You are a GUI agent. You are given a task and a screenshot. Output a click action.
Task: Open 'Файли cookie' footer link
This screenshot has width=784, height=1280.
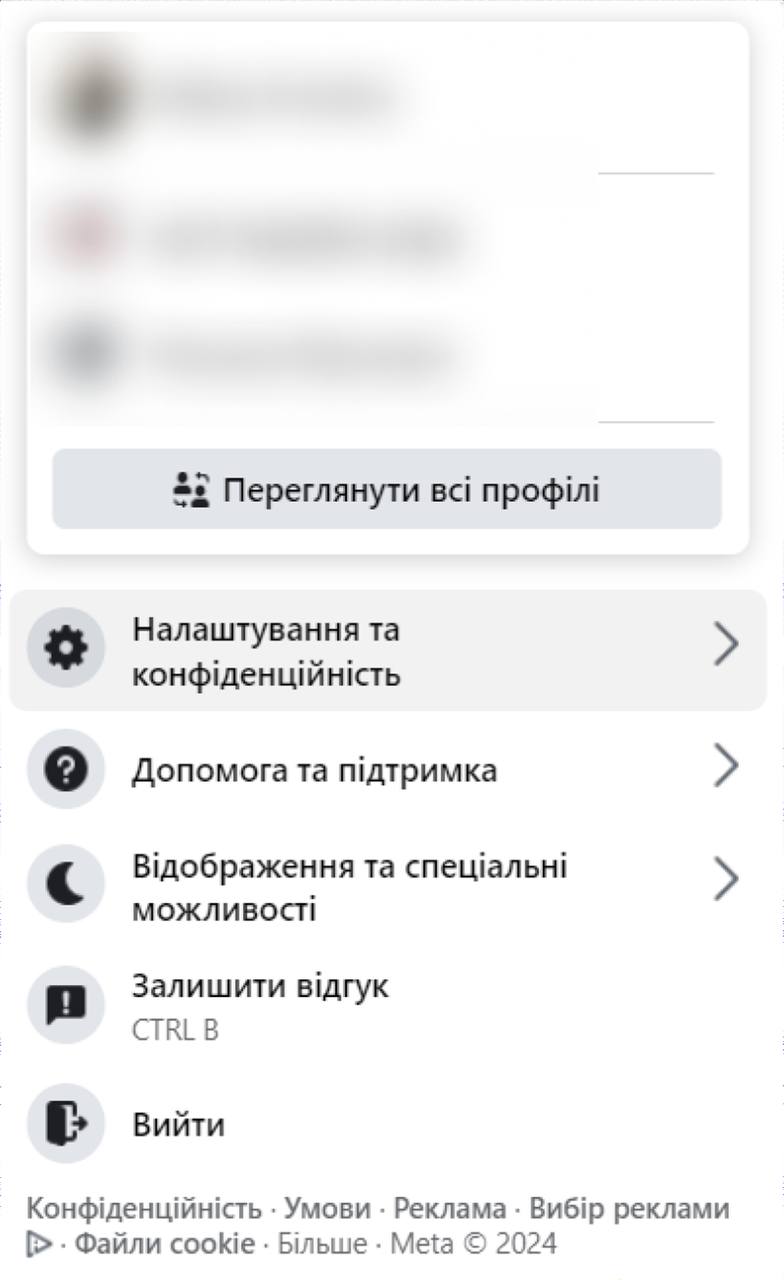click(165, 1244)
